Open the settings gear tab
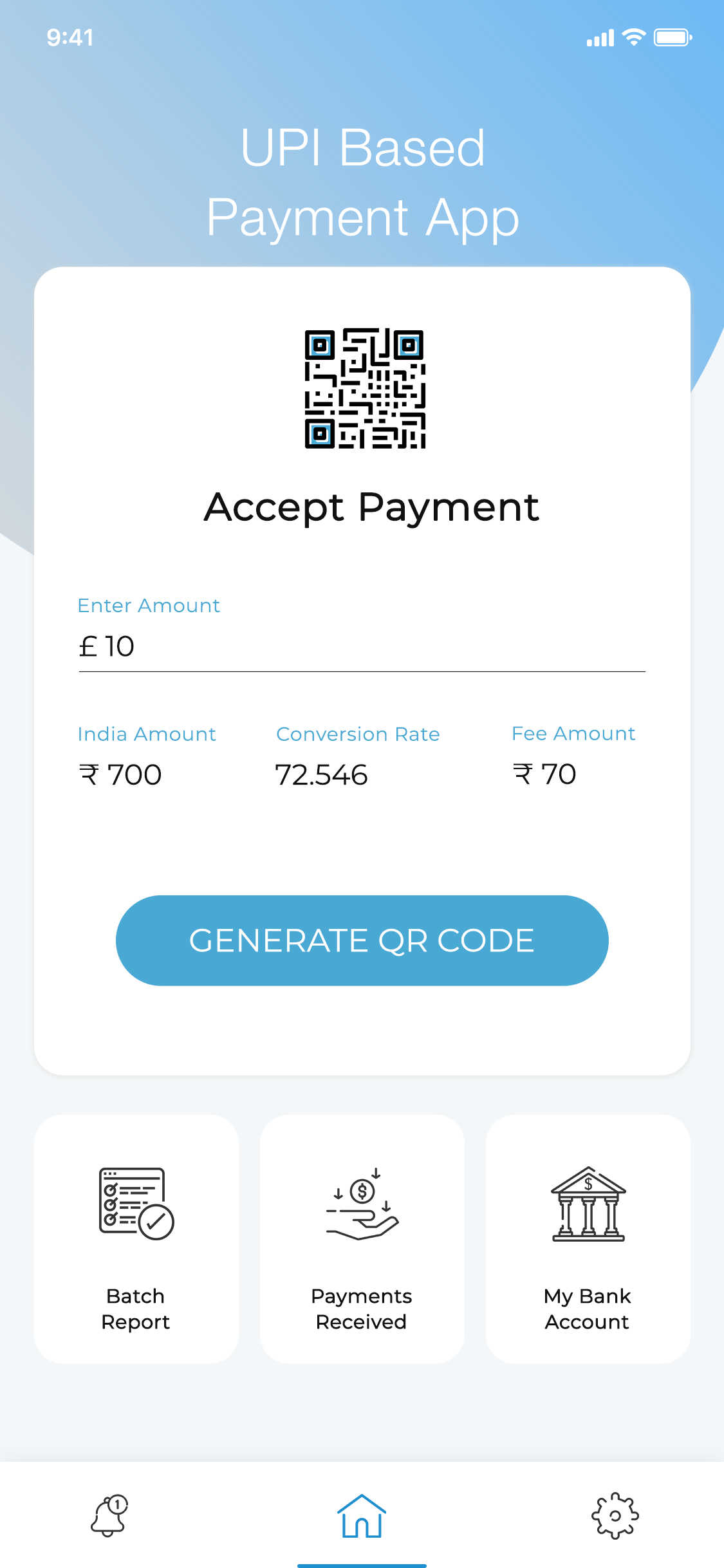Image resolution: width=724 pixels, height=1568 pixels. coord(615,1515)
